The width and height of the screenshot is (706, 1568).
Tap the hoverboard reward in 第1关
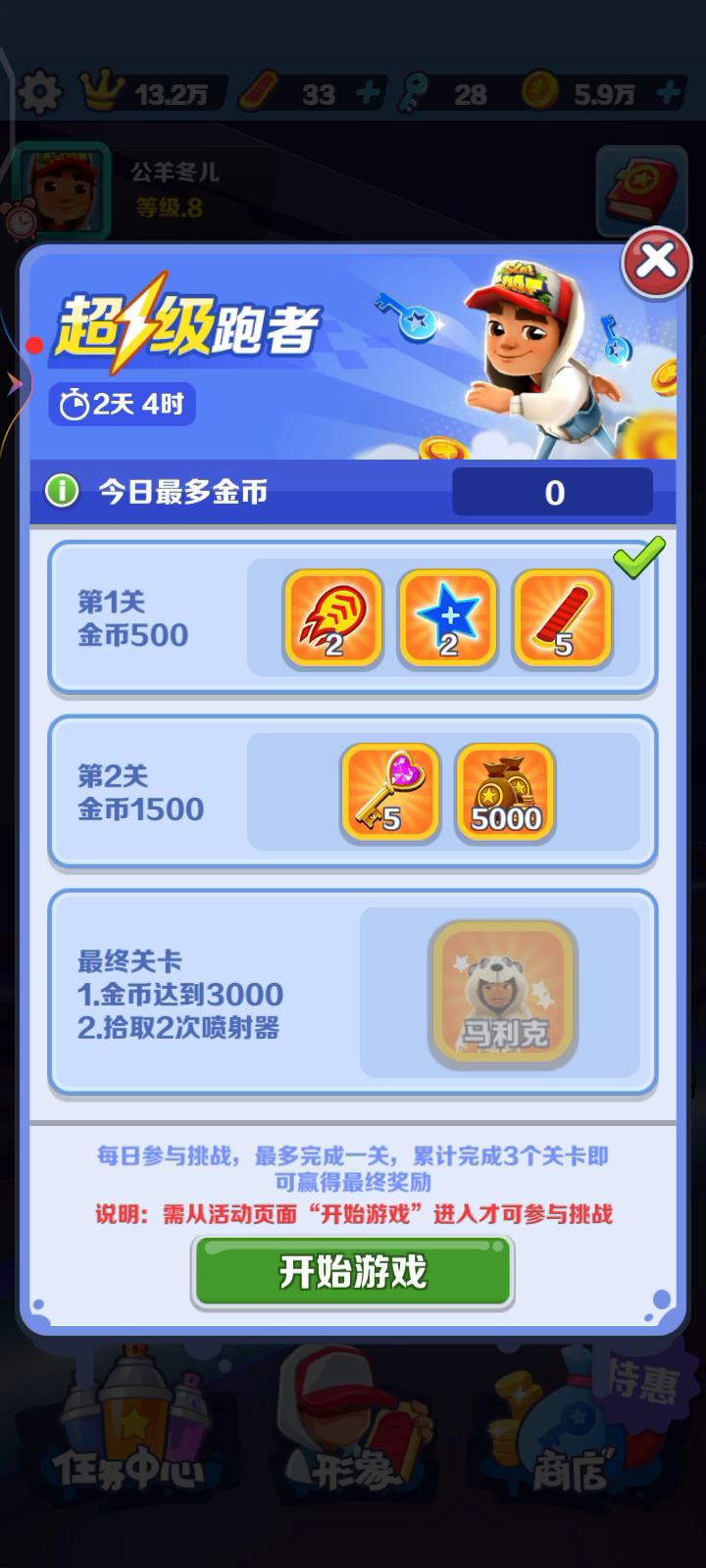[x=563, y=618]
